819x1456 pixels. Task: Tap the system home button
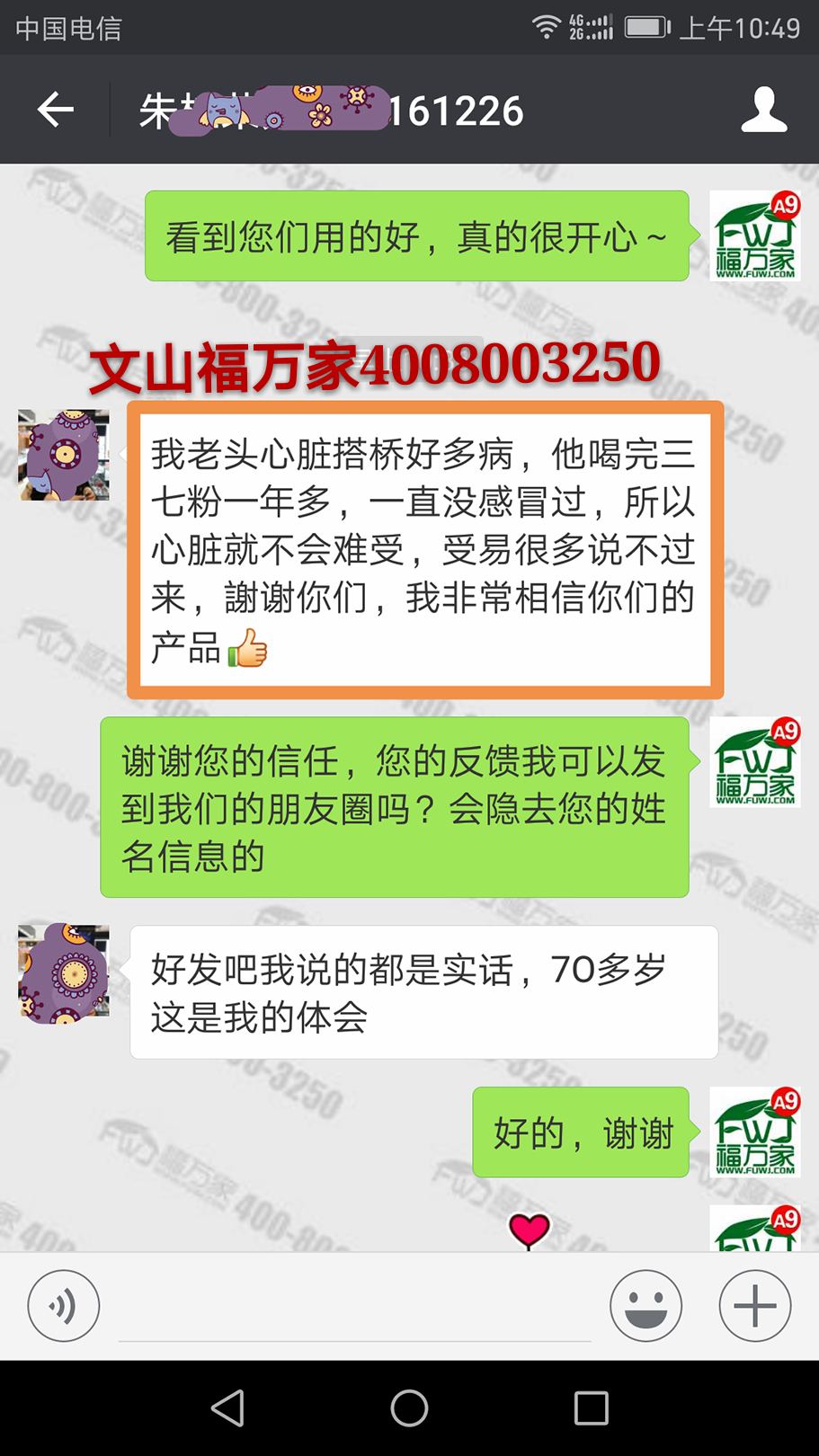pos(409,1408)
